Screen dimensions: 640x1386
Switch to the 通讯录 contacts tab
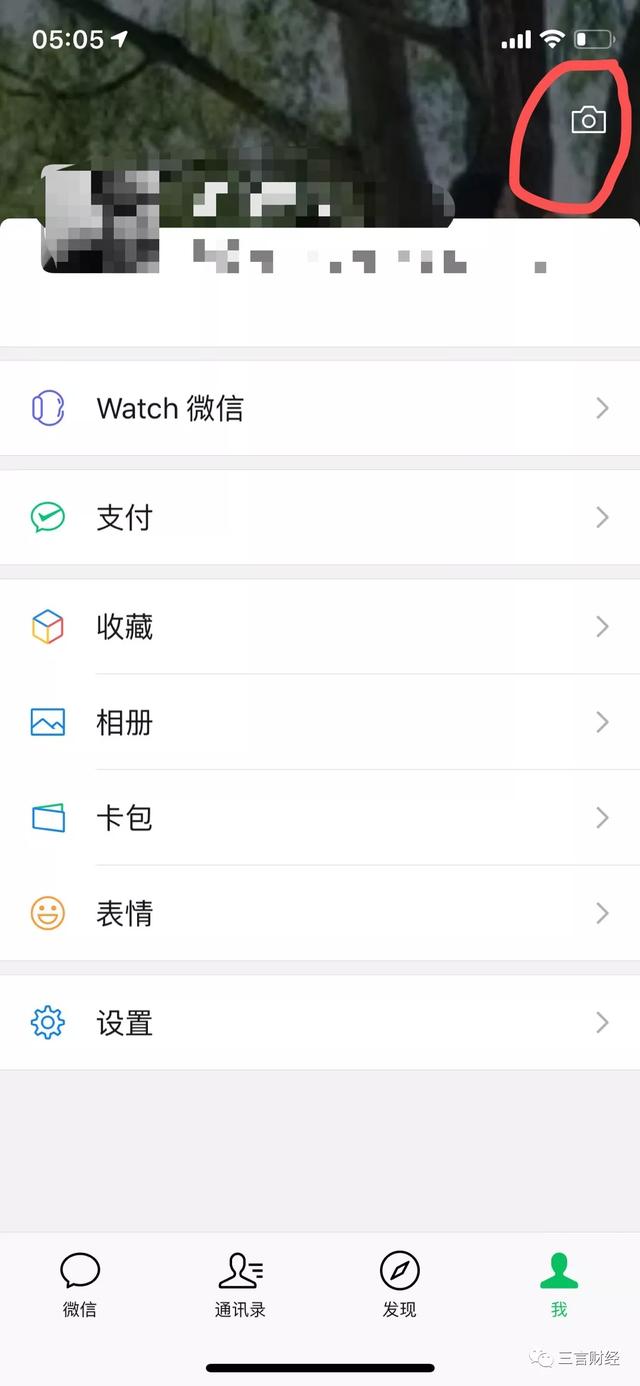pos(240,1284)
